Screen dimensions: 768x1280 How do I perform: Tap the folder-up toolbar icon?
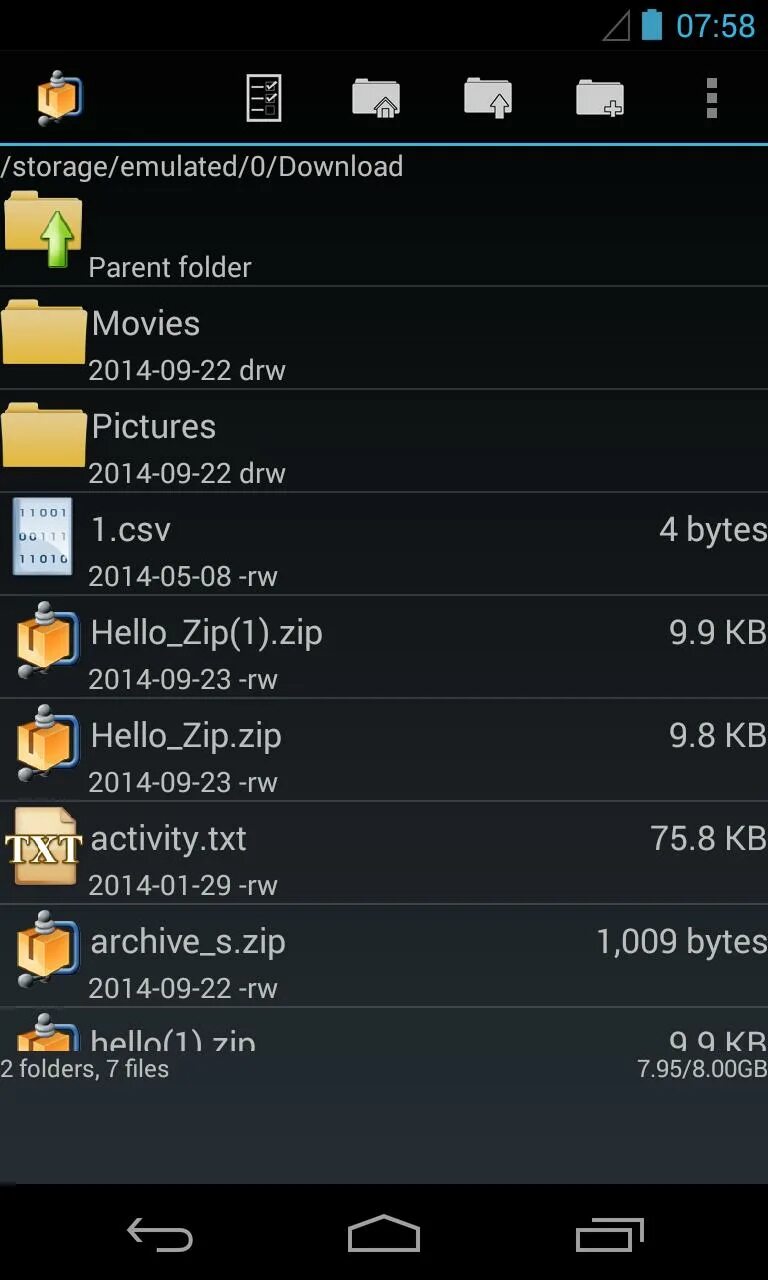[x=488, y=98]
